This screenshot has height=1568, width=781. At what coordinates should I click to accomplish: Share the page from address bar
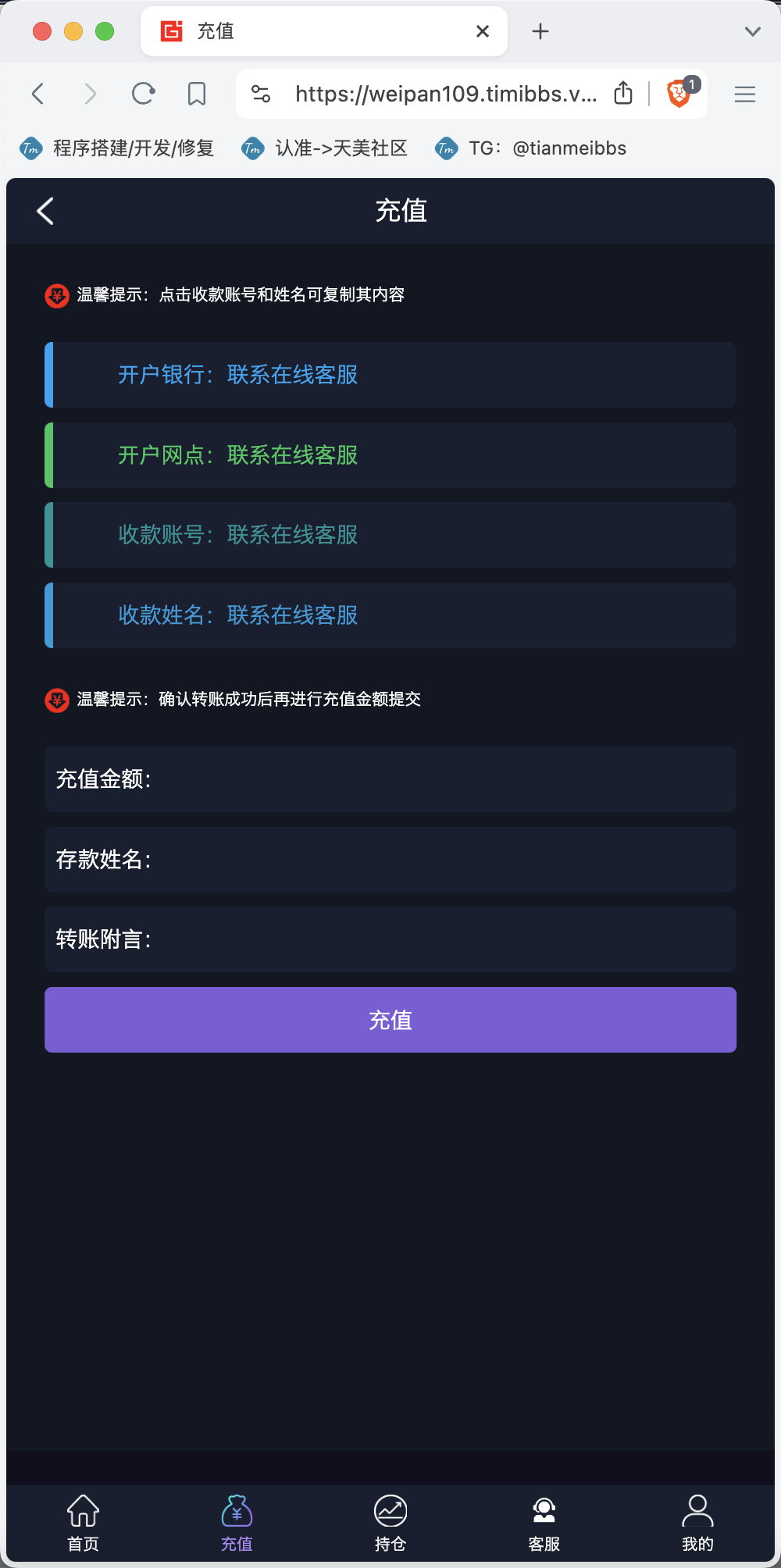[623, 93]
